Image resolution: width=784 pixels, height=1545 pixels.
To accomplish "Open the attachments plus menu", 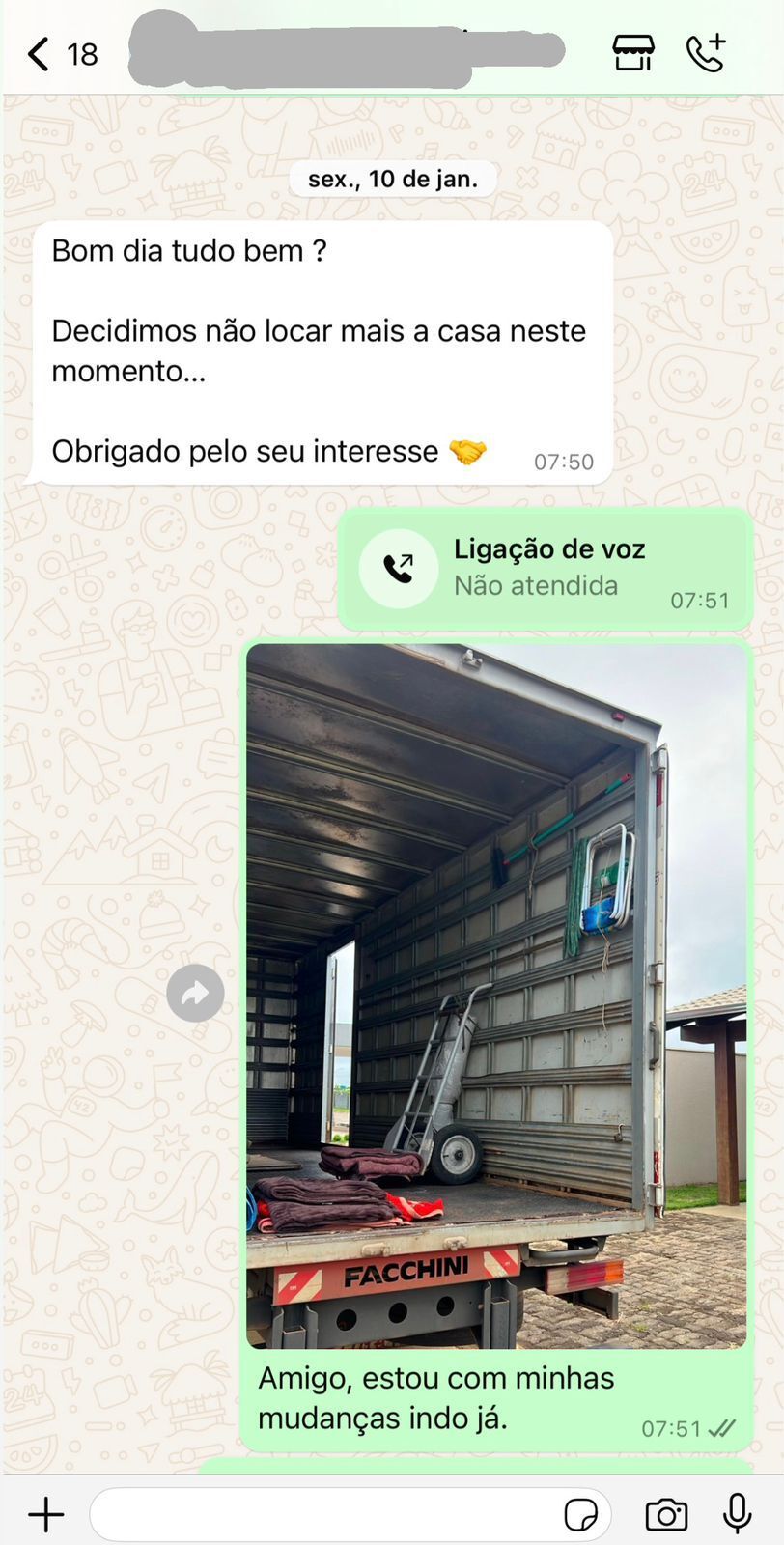I will (45, 1514).
